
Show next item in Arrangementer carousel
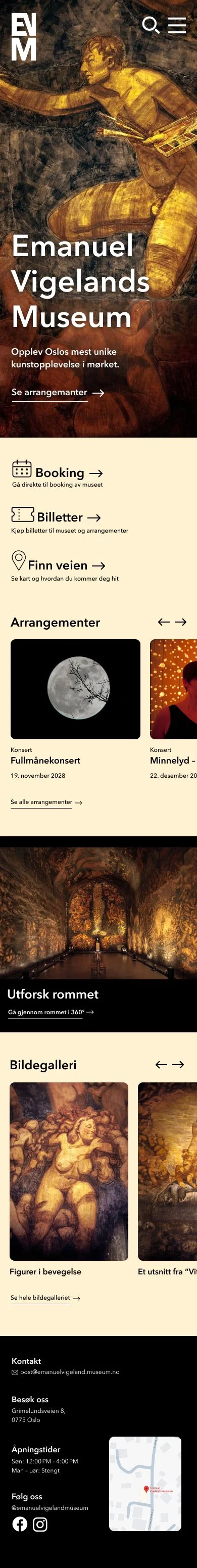coord(181,622)
